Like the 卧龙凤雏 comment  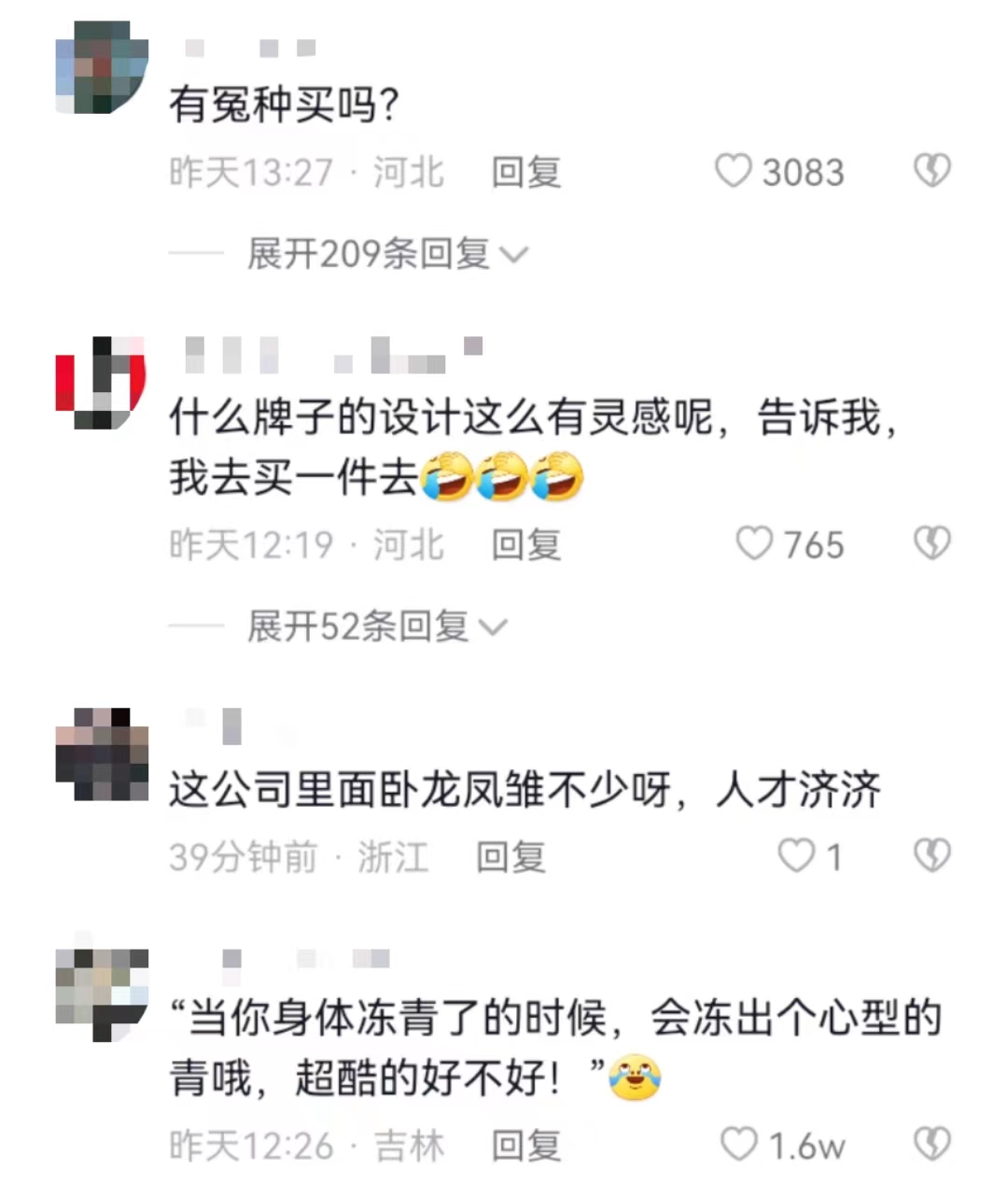pyautogui.click(x=796, y=855)
